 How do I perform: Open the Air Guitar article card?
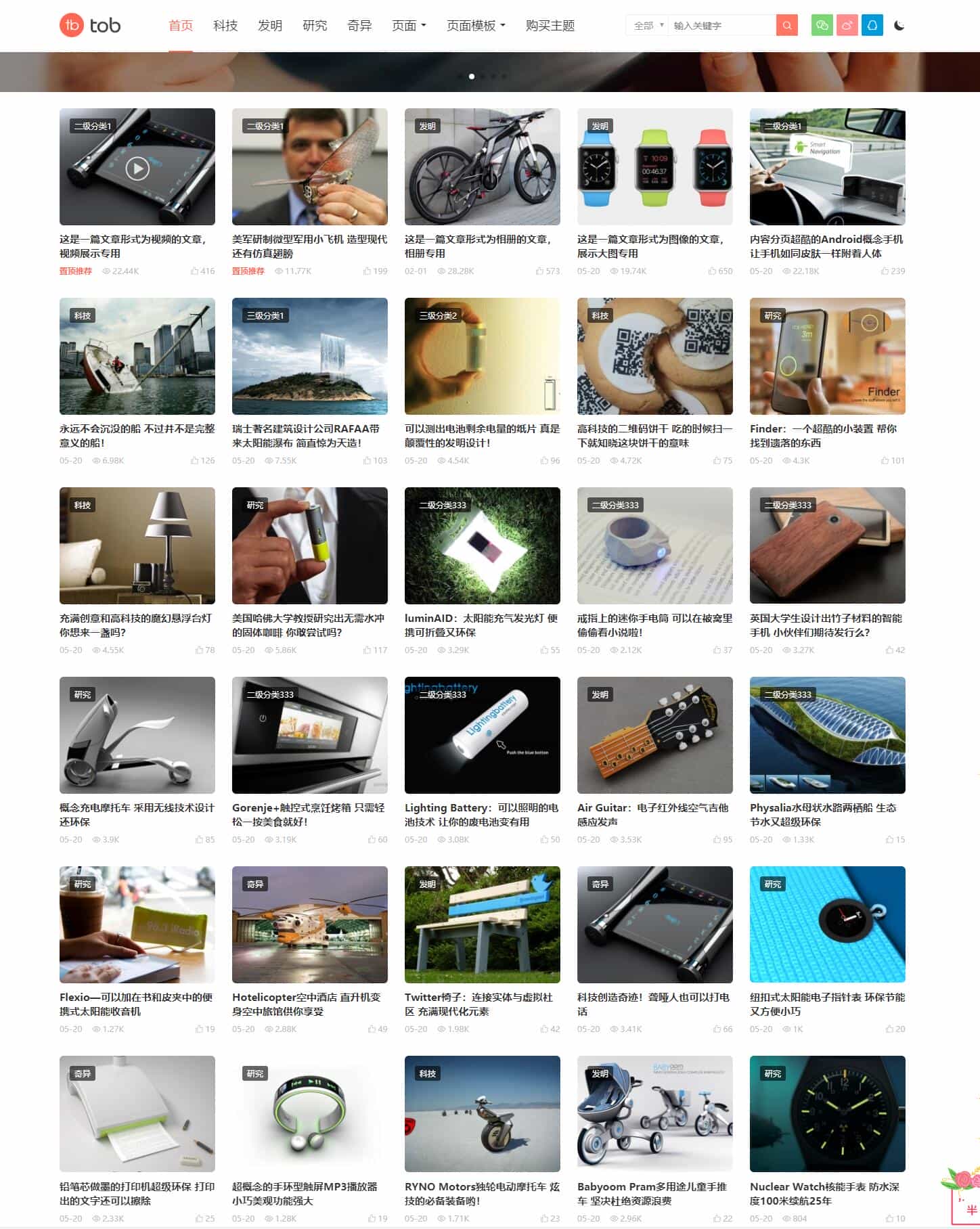(x=654, y=736)
